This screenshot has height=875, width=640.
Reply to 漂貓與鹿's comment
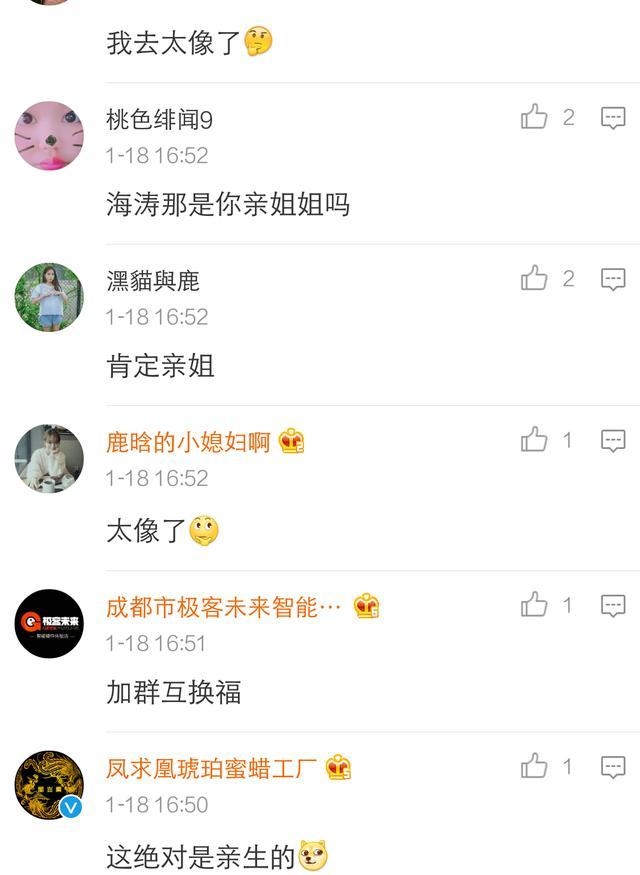(x=612, y=279)
